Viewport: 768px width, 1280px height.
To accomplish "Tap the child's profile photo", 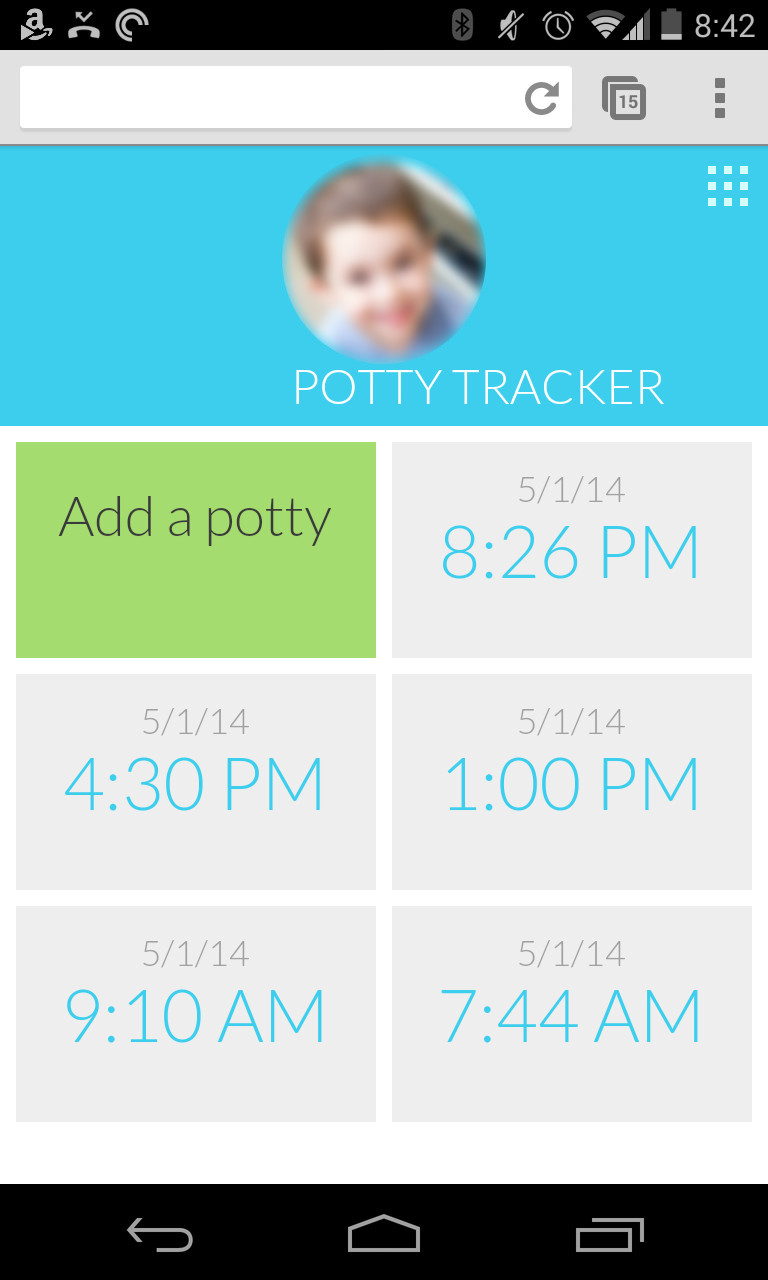I will (384, 260).
